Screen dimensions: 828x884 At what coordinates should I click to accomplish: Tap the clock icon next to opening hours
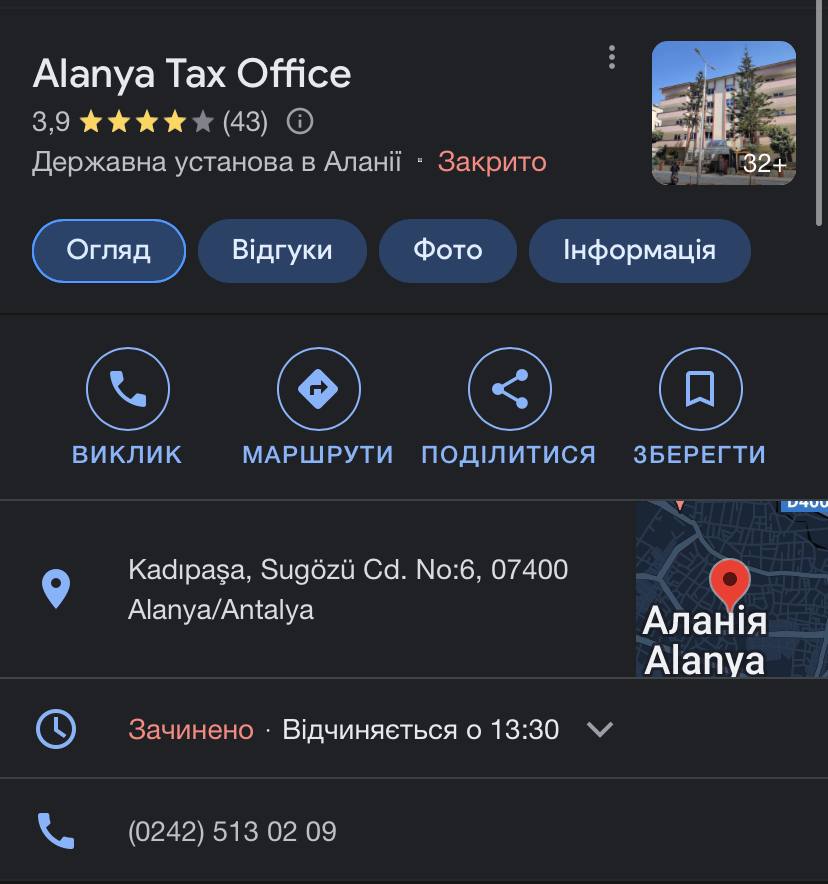(x=55, y=727)
